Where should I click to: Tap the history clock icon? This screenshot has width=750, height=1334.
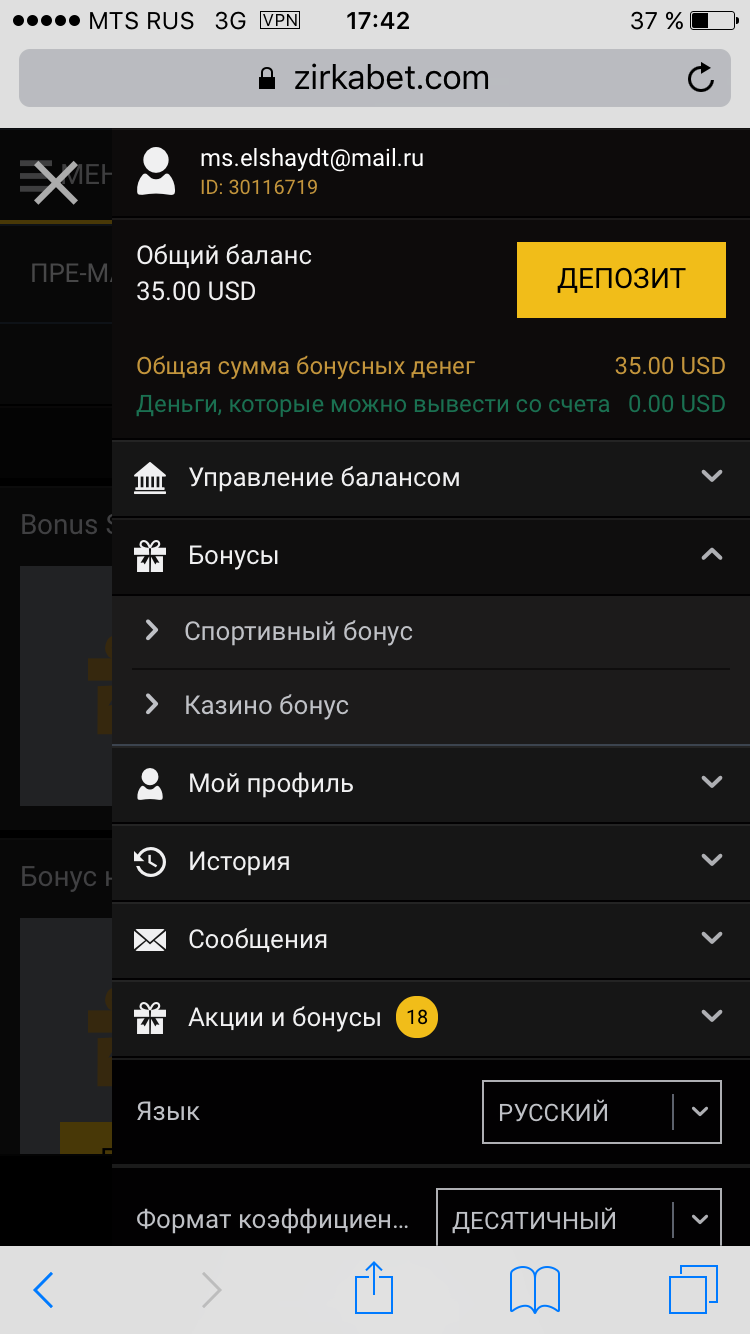pos(152,861)
